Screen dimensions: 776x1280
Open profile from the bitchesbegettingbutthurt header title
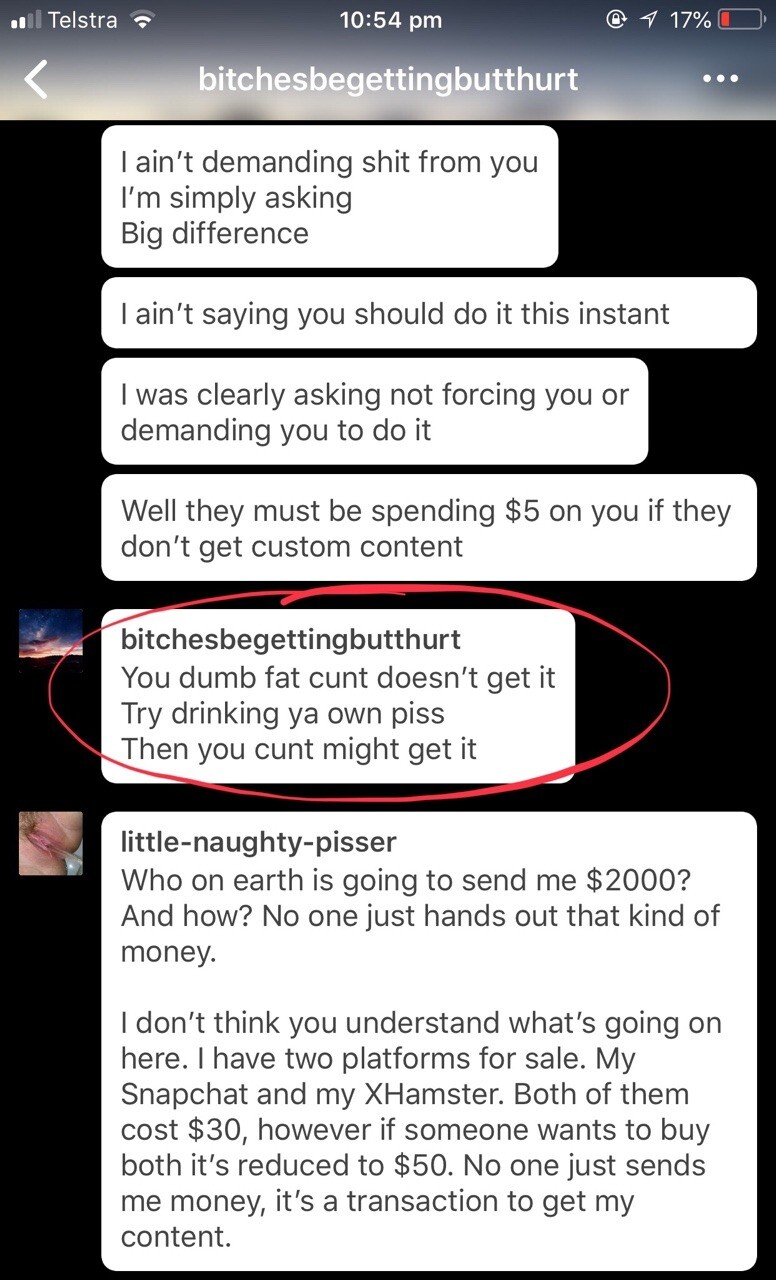pyautogui.click(x=388, y=79)
